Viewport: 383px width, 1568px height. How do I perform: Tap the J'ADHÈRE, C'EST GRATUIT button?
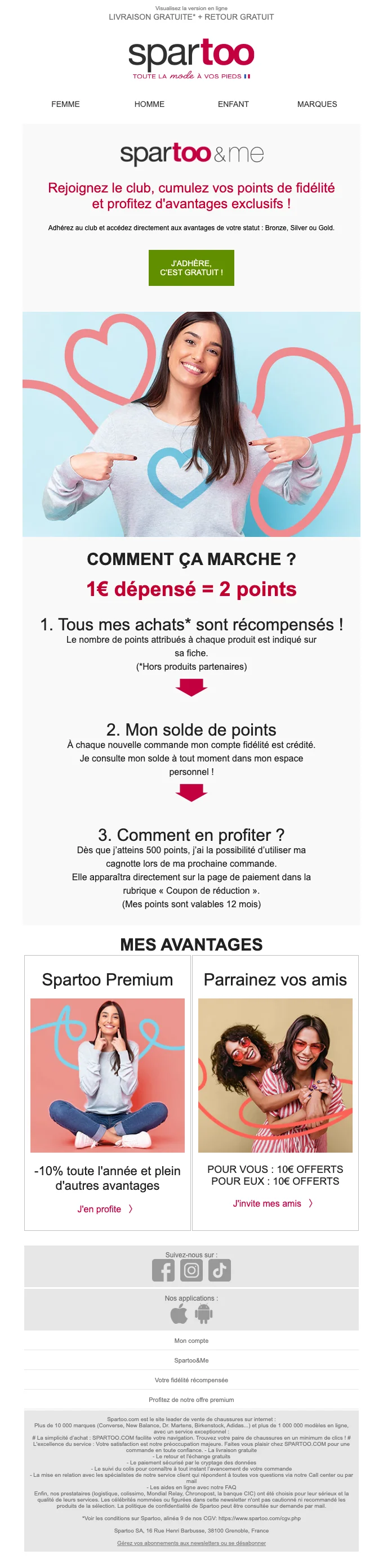click(x=191, y=268)
